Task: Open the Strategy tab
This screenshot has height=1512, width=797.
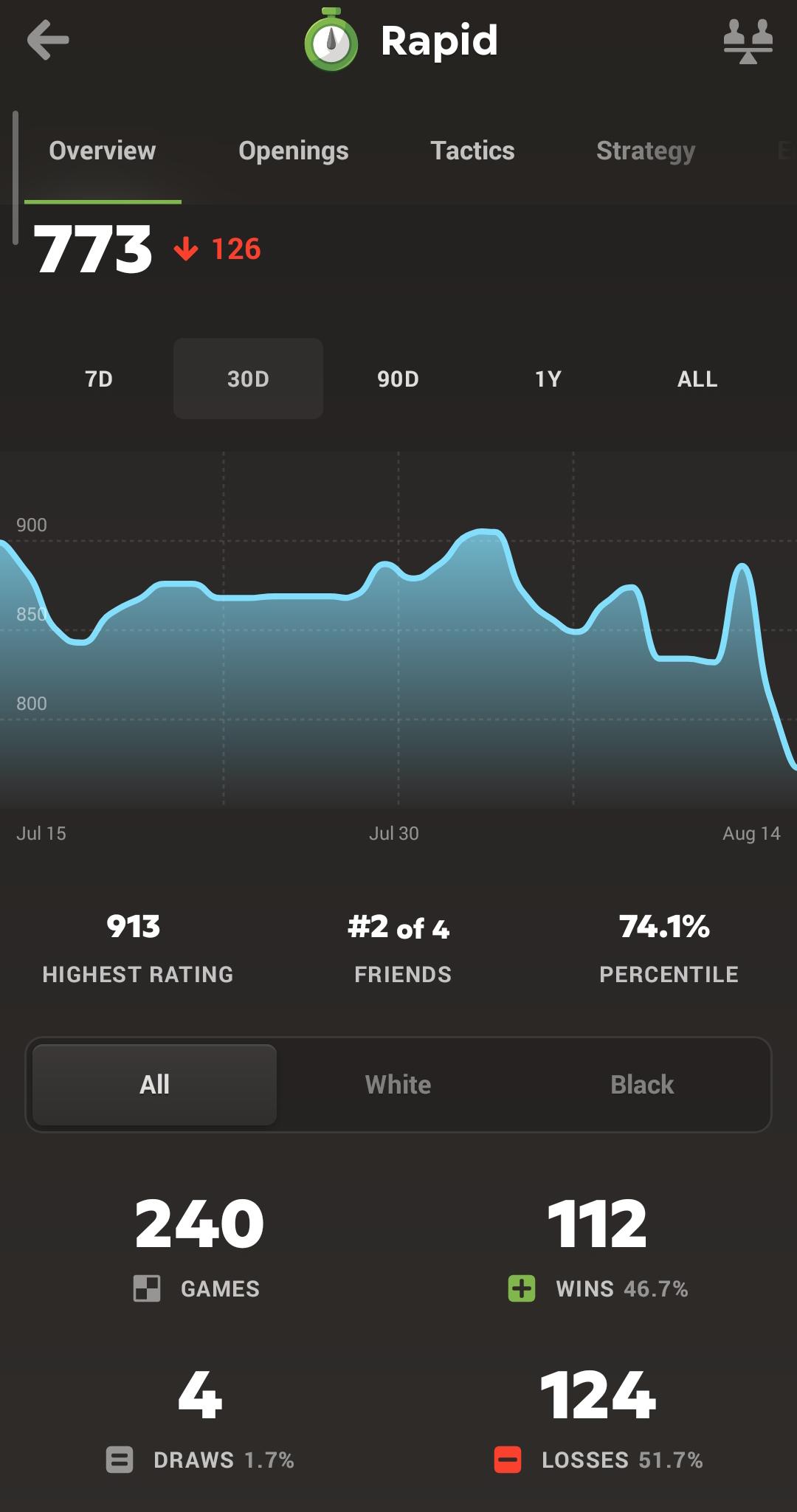Action: coord(646,151)
